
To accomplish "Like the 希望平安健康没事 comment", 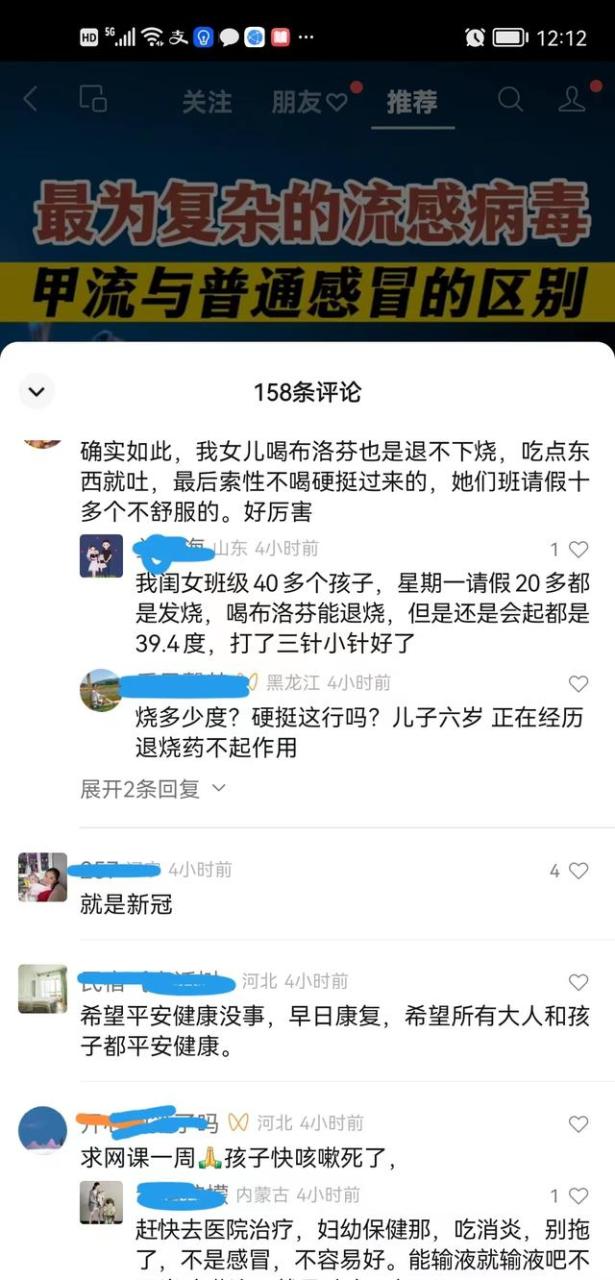I will coord(578,982).
